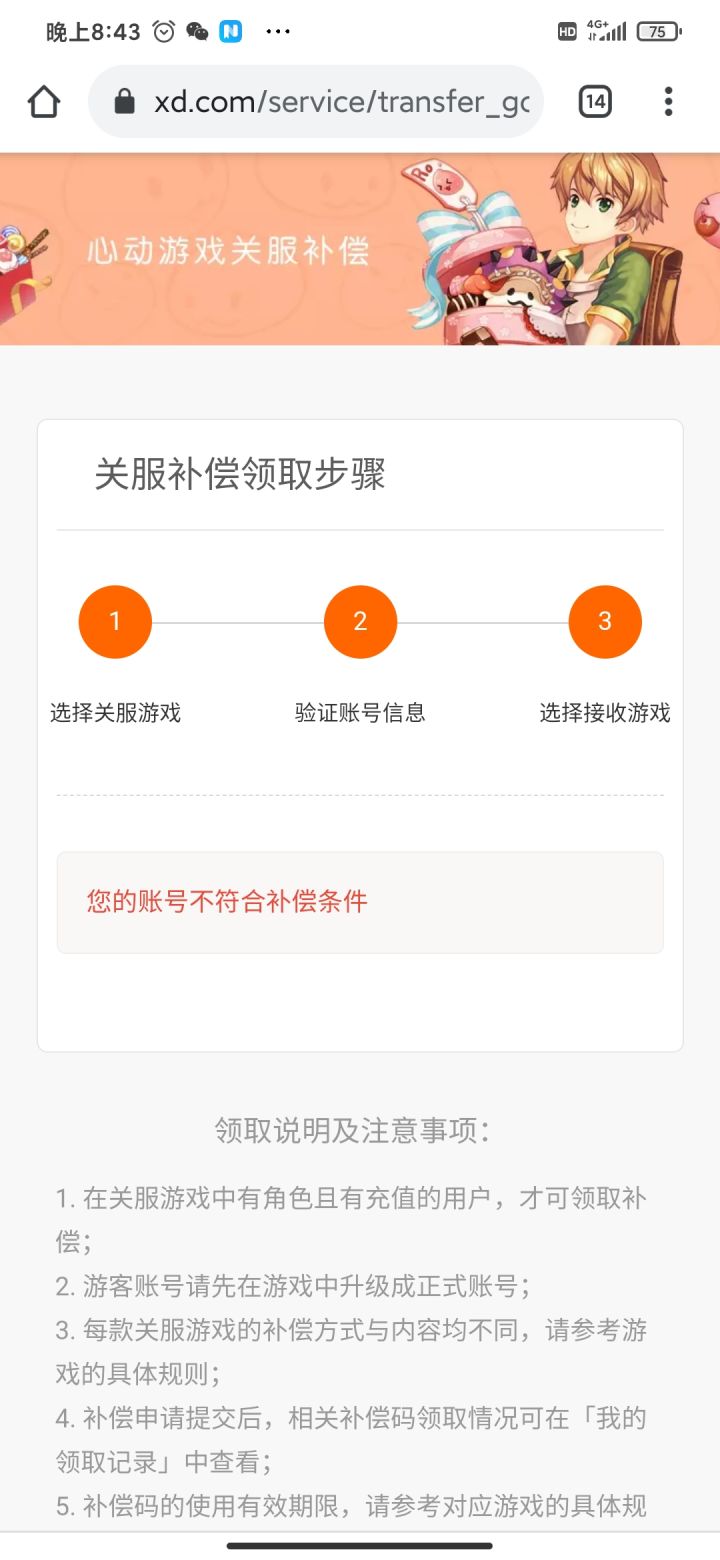The image size is (720, 1560).
Task: Tap the ellipsis icon in the status bar
Action: (x=277, y=31)
